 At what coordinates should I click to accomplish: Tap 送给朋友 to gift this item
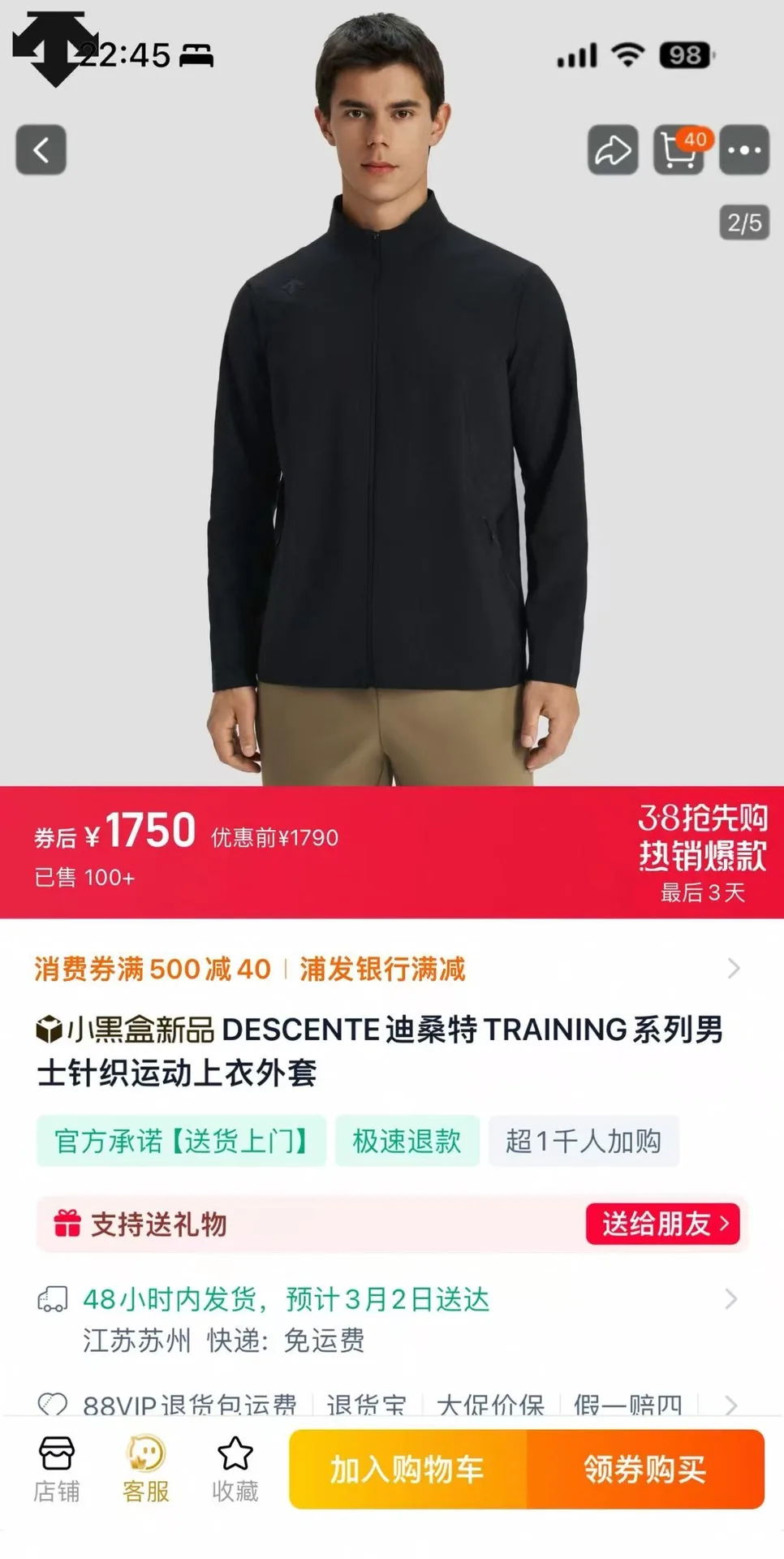click(663, 1224)
